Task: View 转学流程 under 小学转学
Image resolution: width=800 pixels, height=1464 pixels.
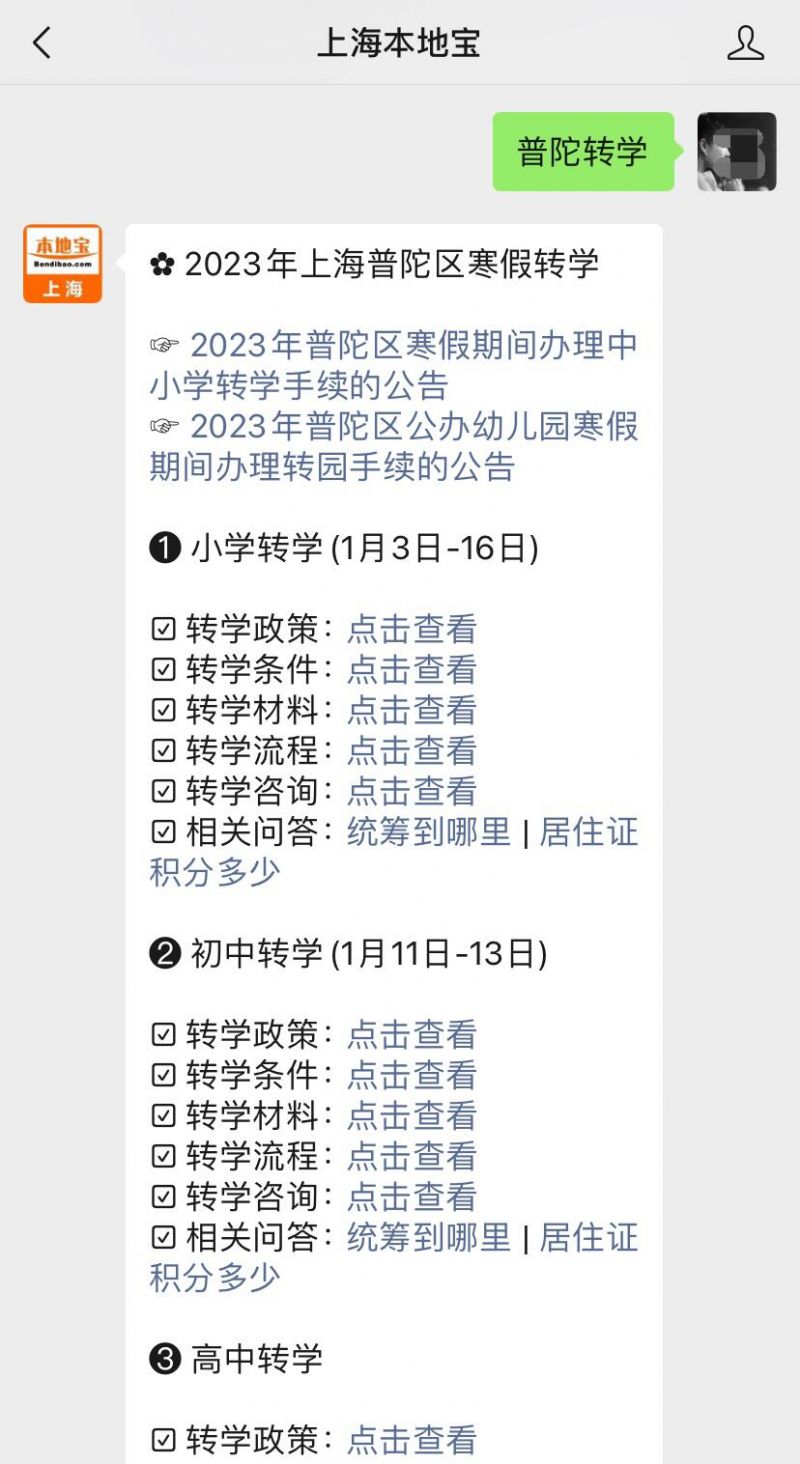Action: click(412, 750)
